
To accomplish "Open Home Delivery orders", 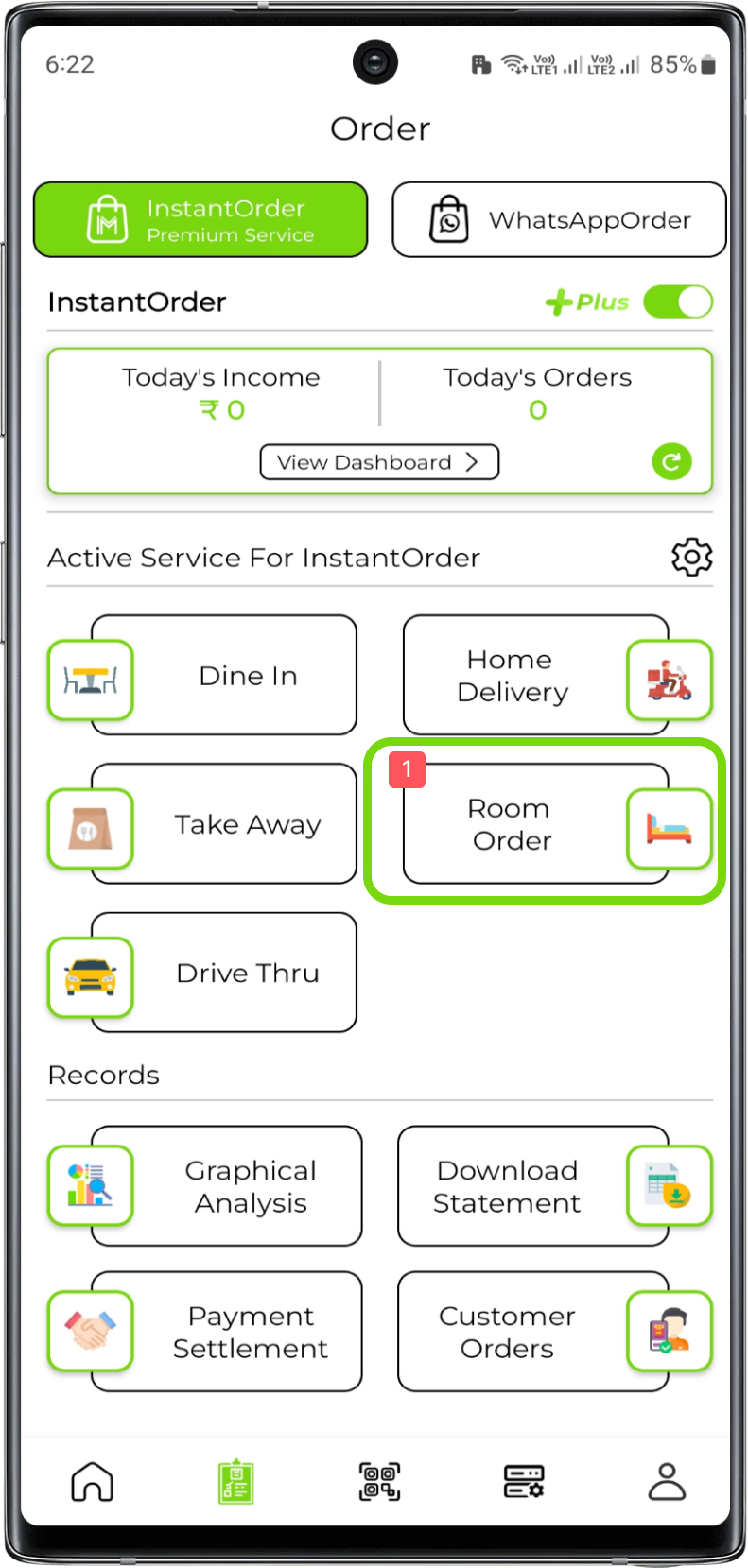I will pos(535,676).
